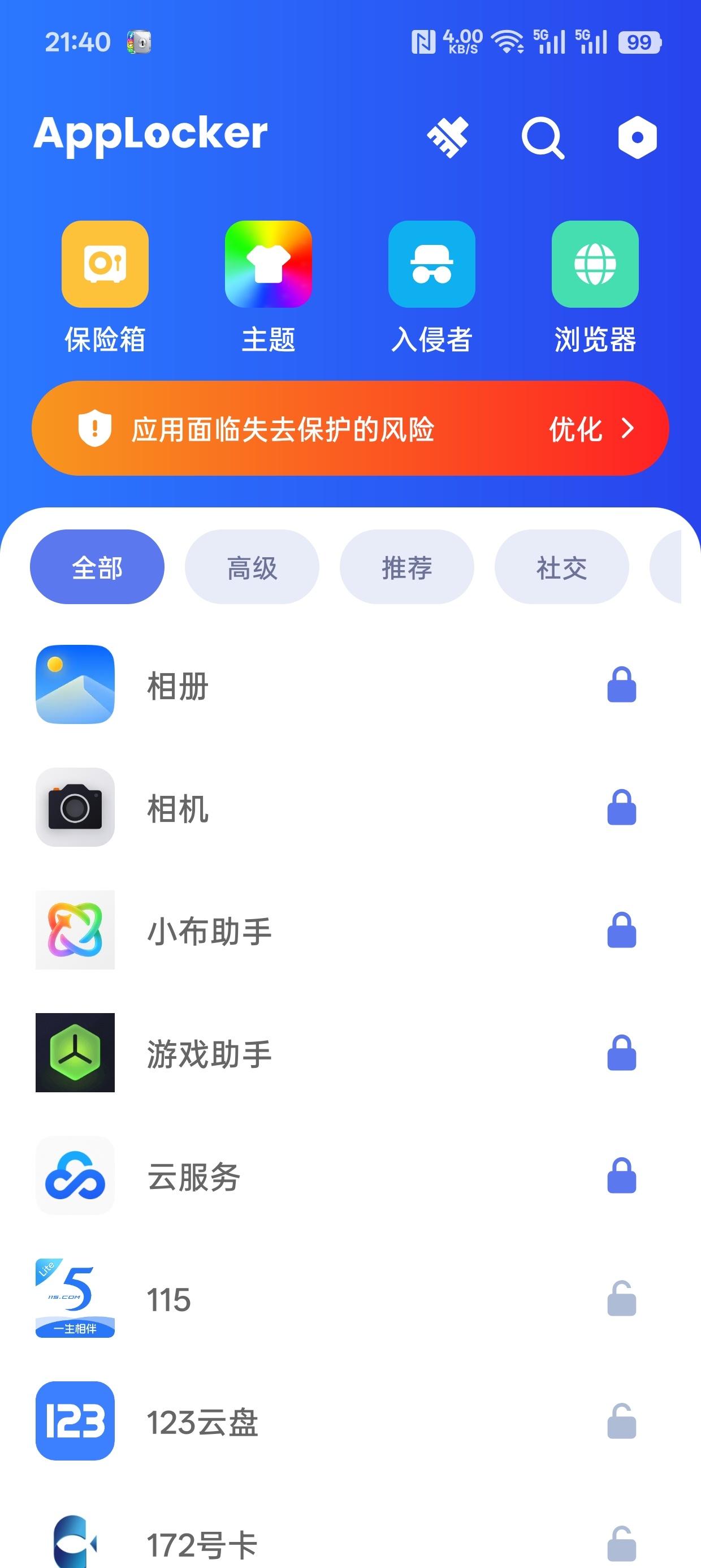The width and height of the screenshot is (701, 1568).
Task: Open settings via the hexagon icon
Action: pyautogui.click(x=637, y=137)
